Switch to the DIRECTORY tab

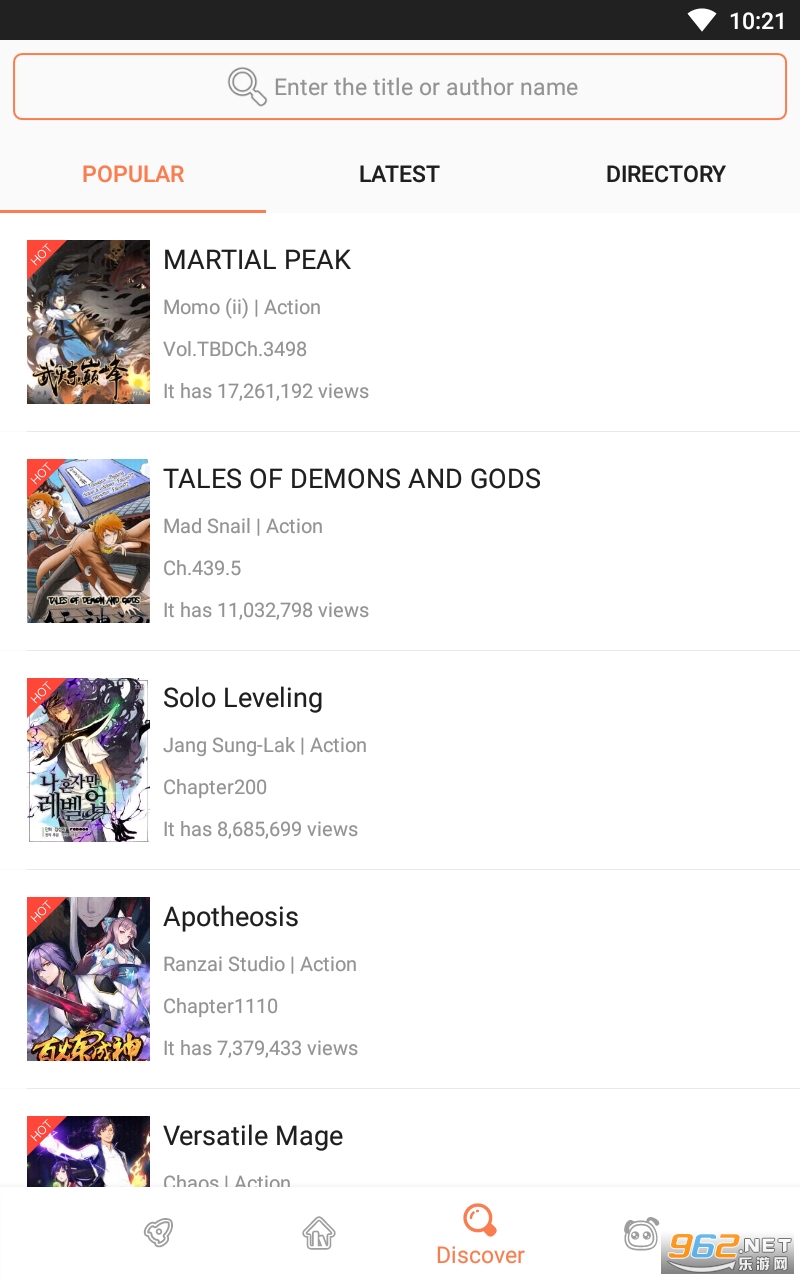tap(665, 174)
